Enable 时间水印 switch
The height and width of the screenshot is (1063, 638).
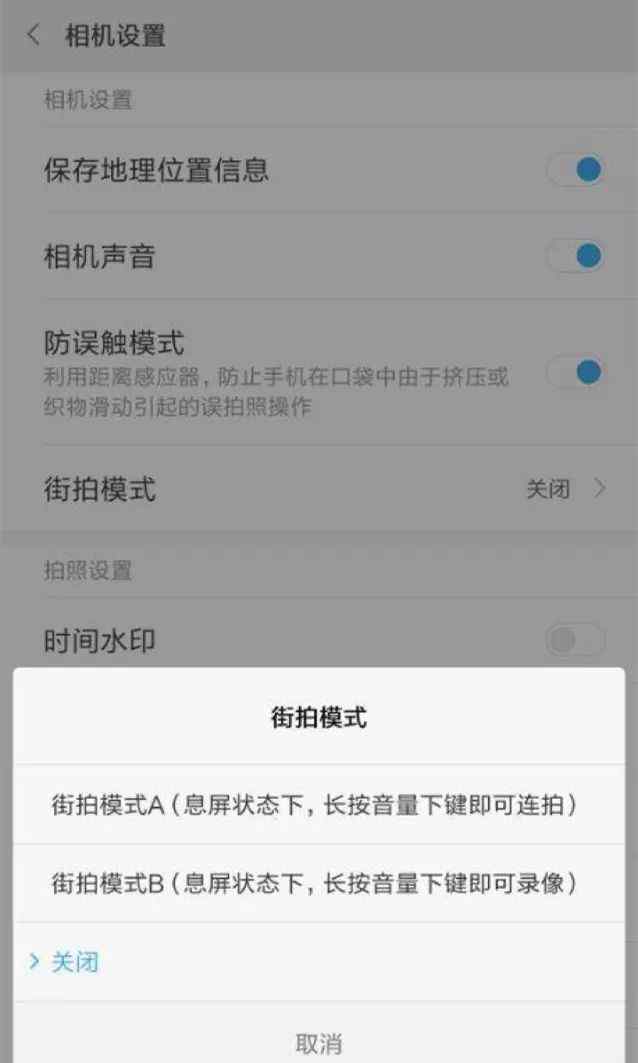tap(576, 640)
